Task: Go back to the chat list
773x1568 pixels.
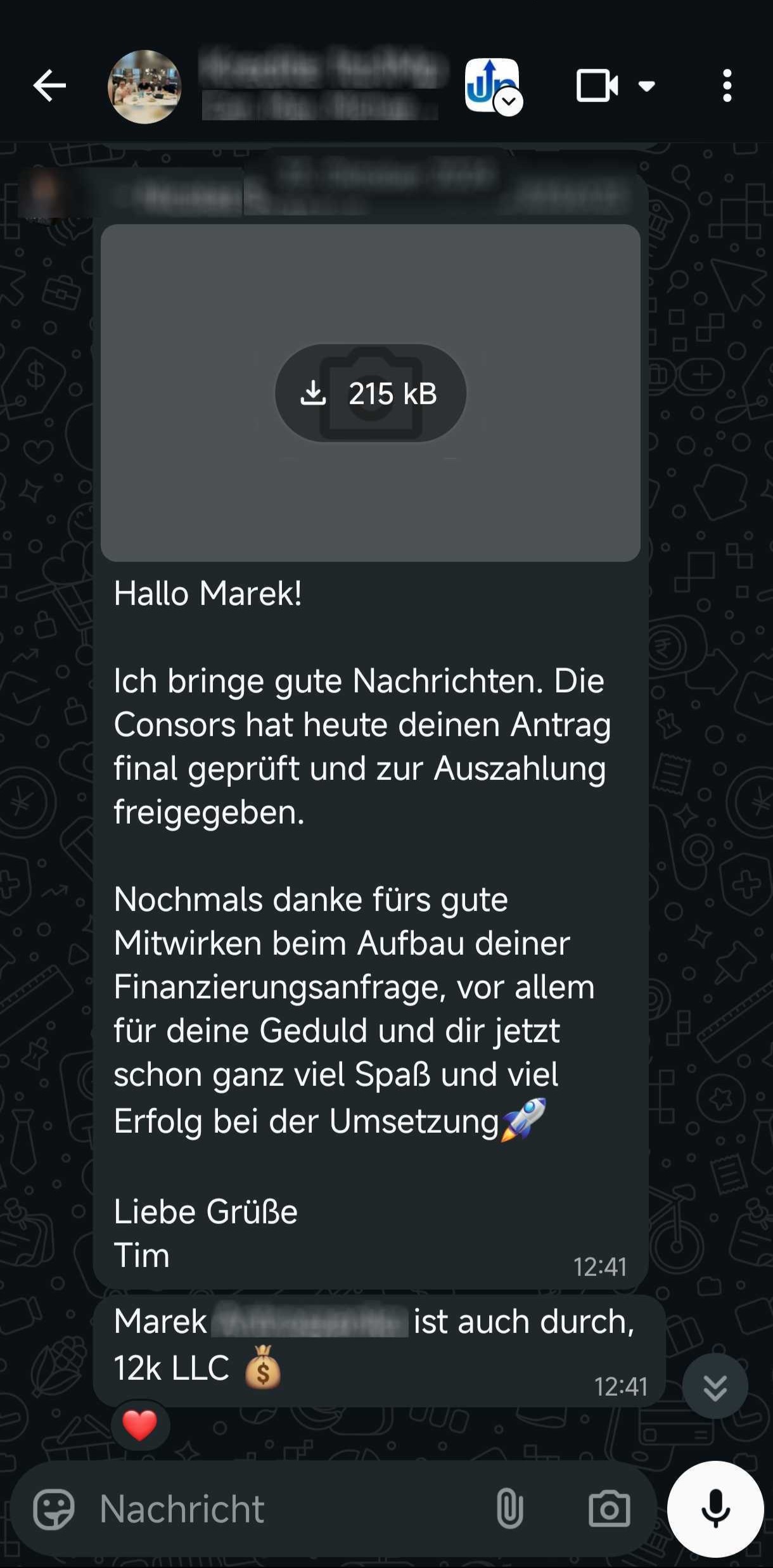Action: (49, 86)
